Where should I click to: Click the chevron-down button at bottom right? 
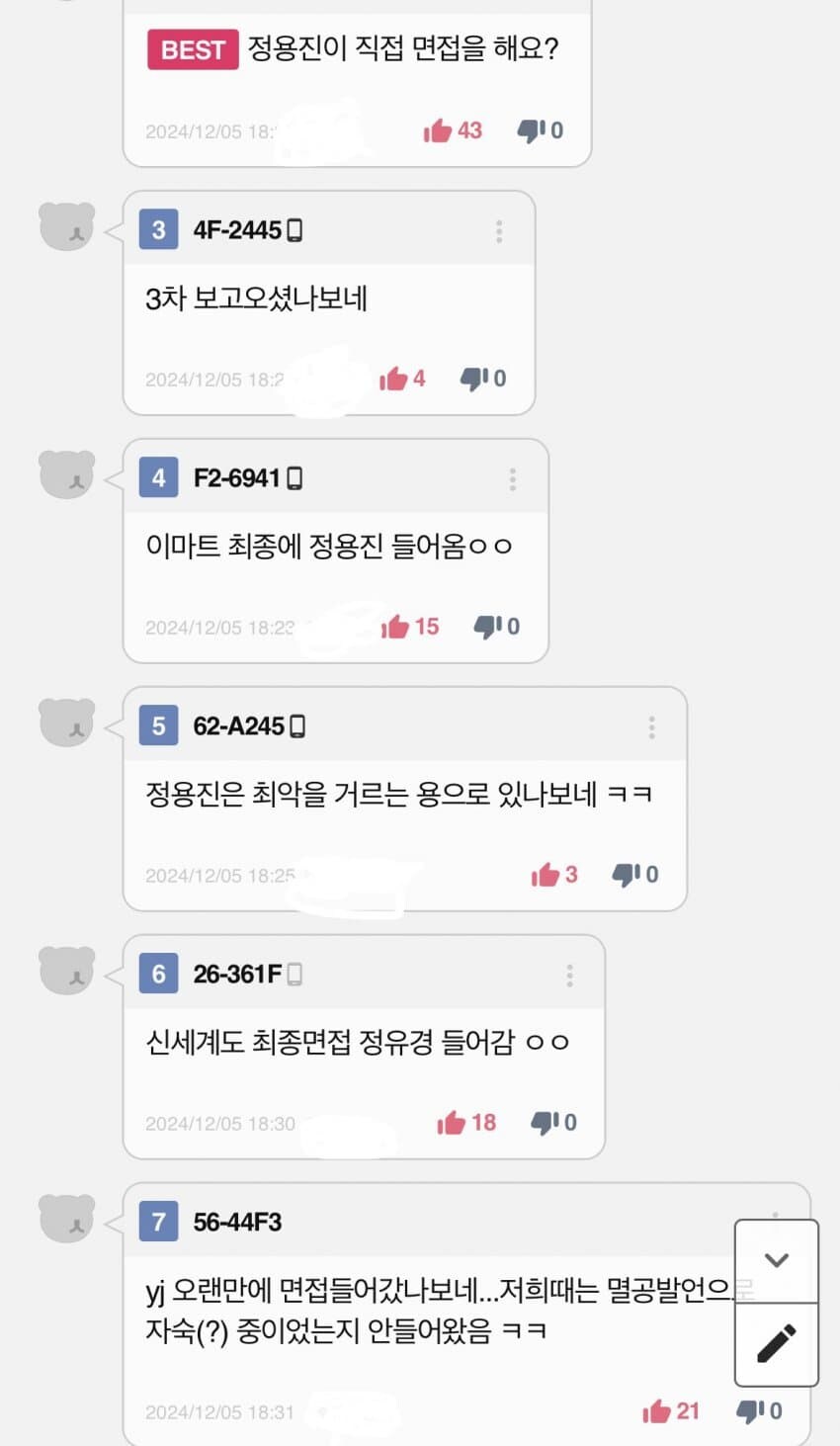pos(777,1260)
